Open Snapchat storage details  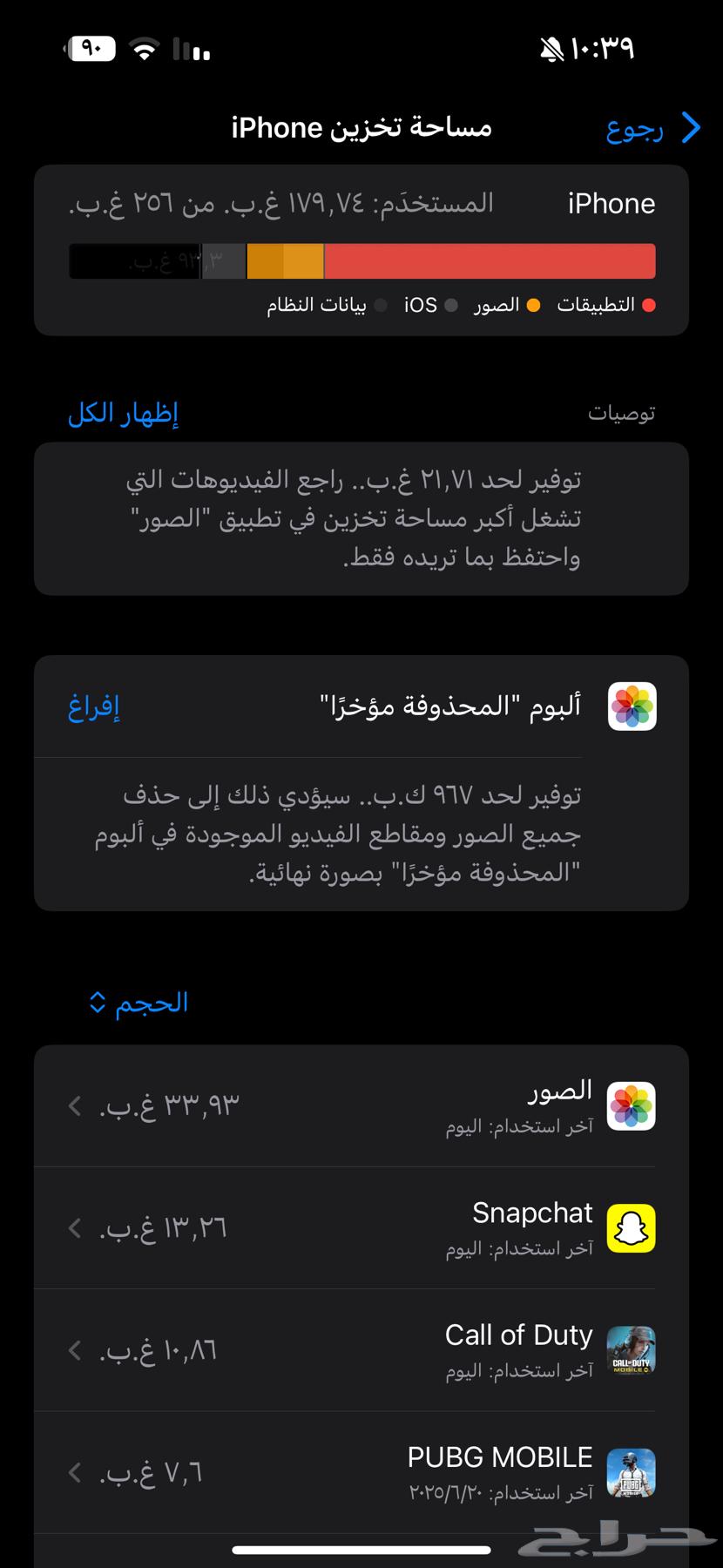(361, 1228)
